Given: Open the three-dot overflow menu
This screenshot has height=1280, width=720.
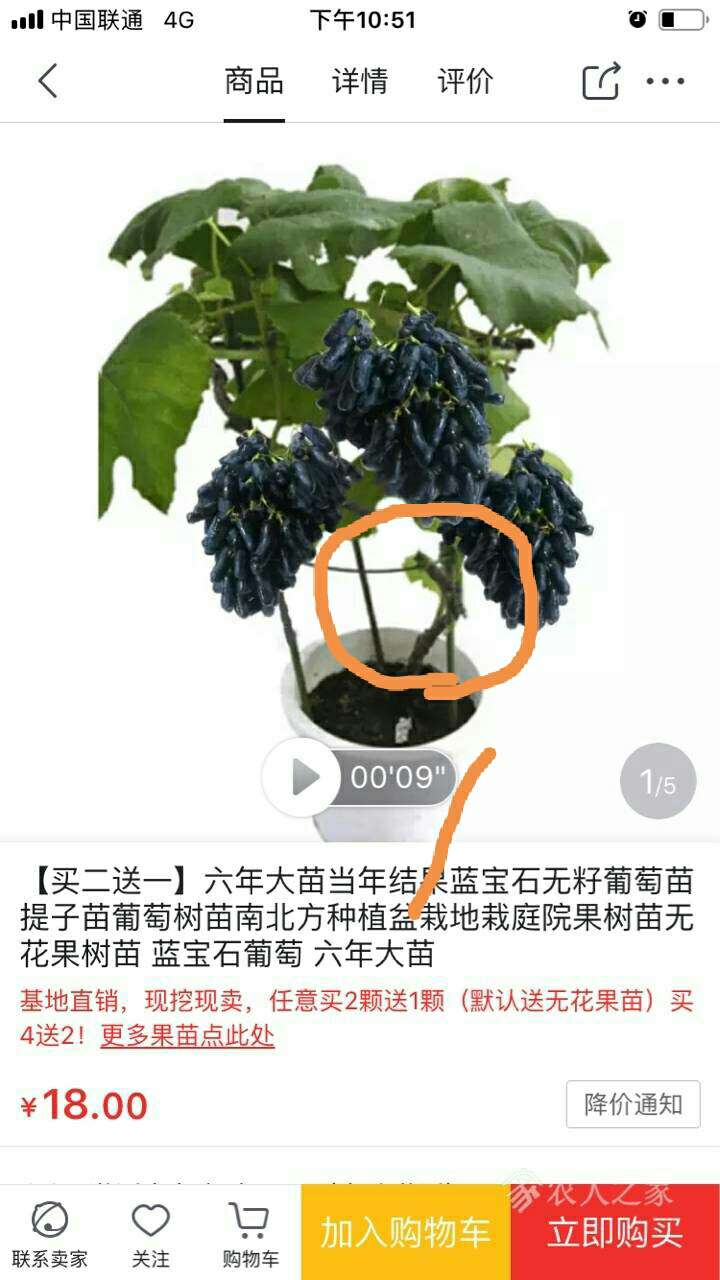Looking at the screenshot, I should 665,81.
